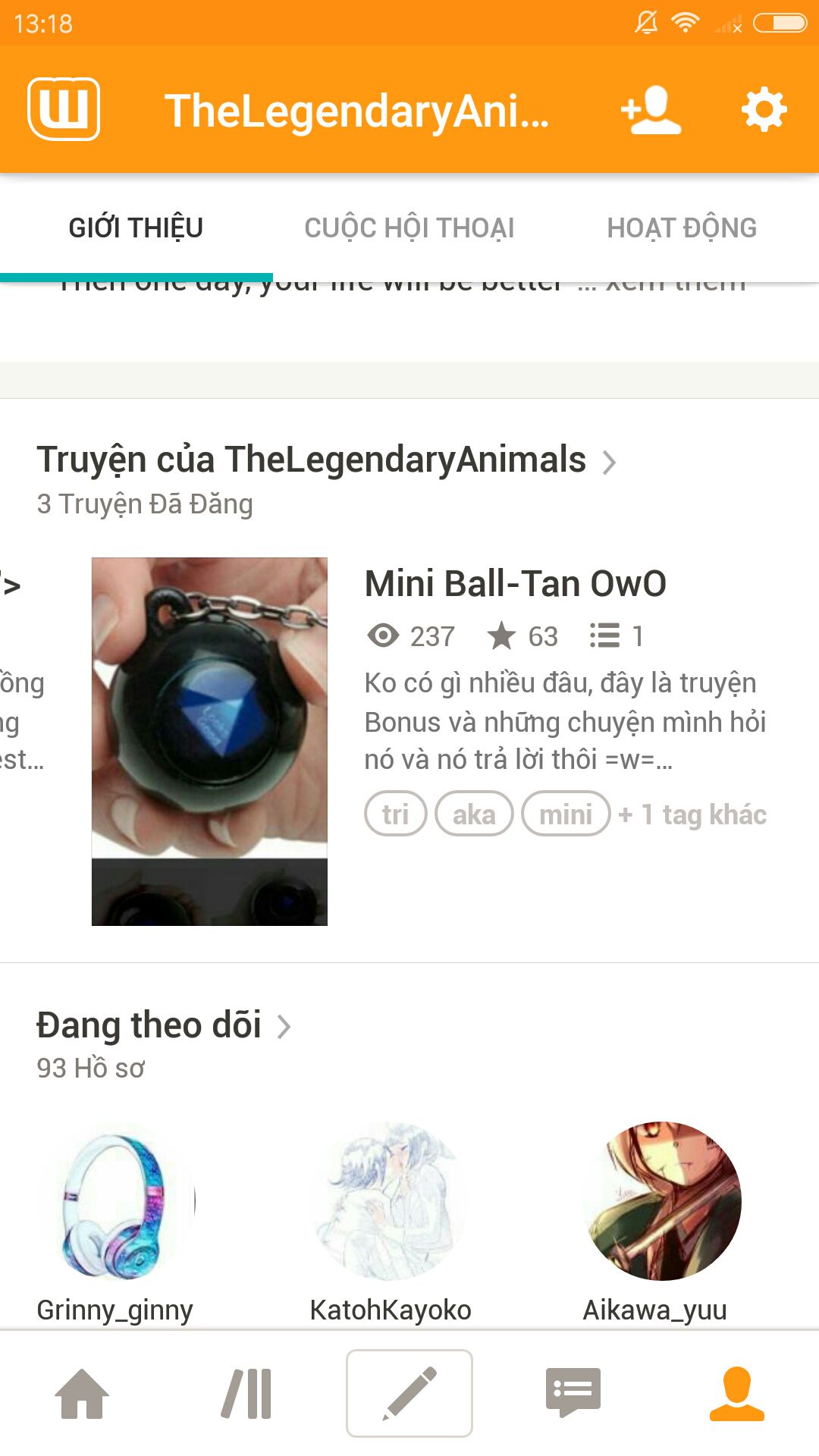
Task: Select the "aka" tag chip
Action: tap(474, 814)
